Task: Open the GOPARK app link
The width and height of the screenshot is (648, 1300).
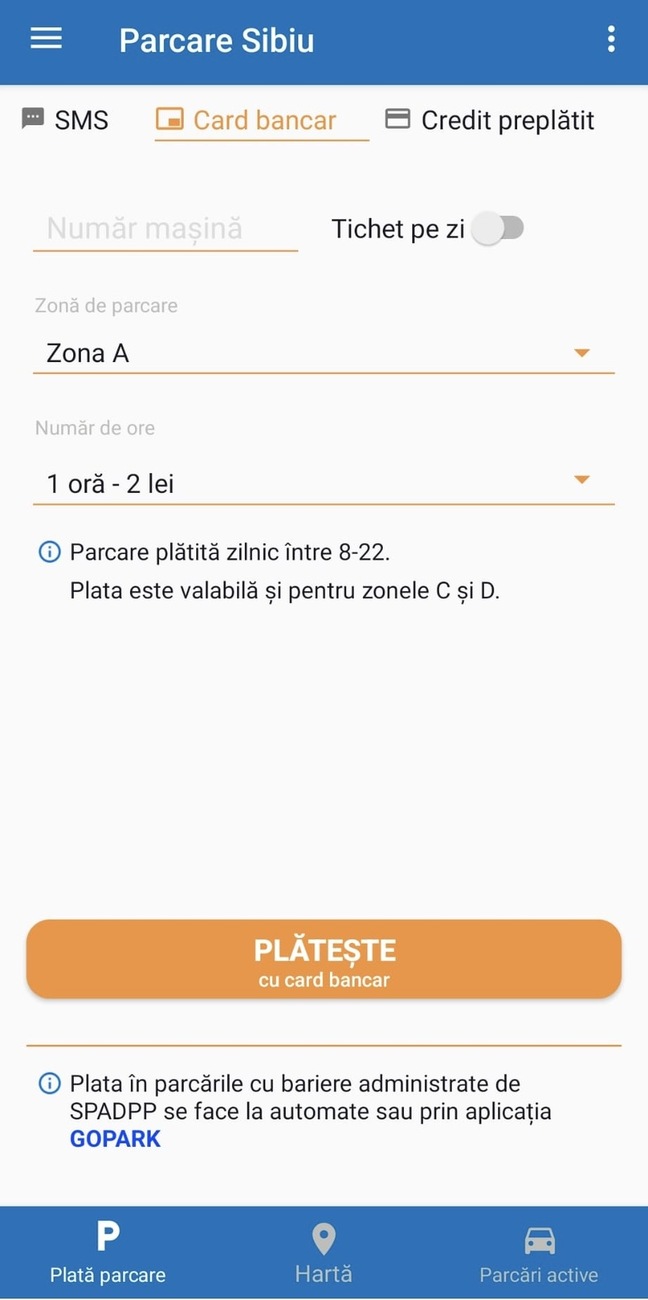Action: [x=115, y=1139]
